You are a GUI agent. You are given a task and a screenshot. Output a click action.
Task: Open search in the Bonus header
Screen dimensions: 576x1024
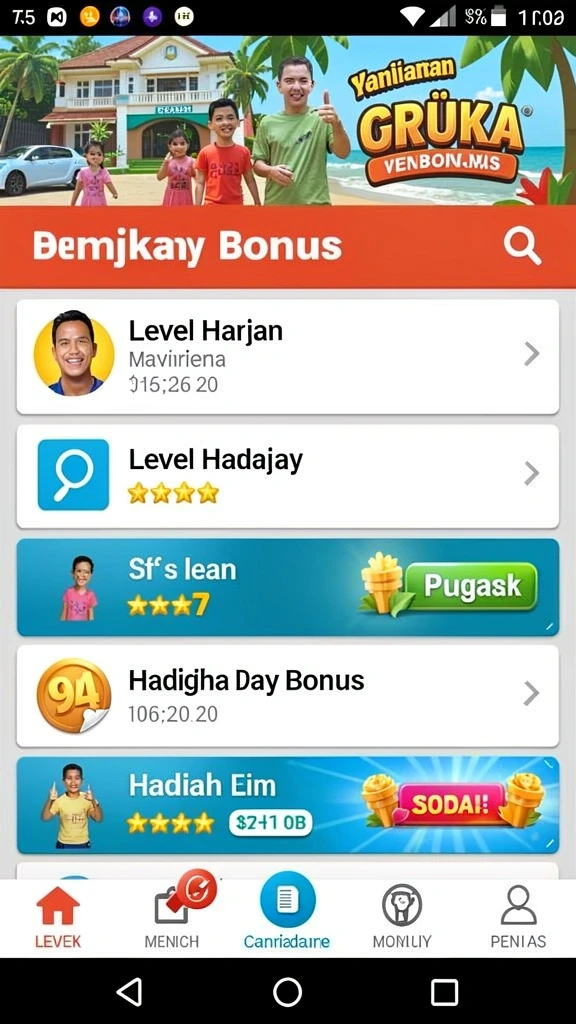(522, 247)
